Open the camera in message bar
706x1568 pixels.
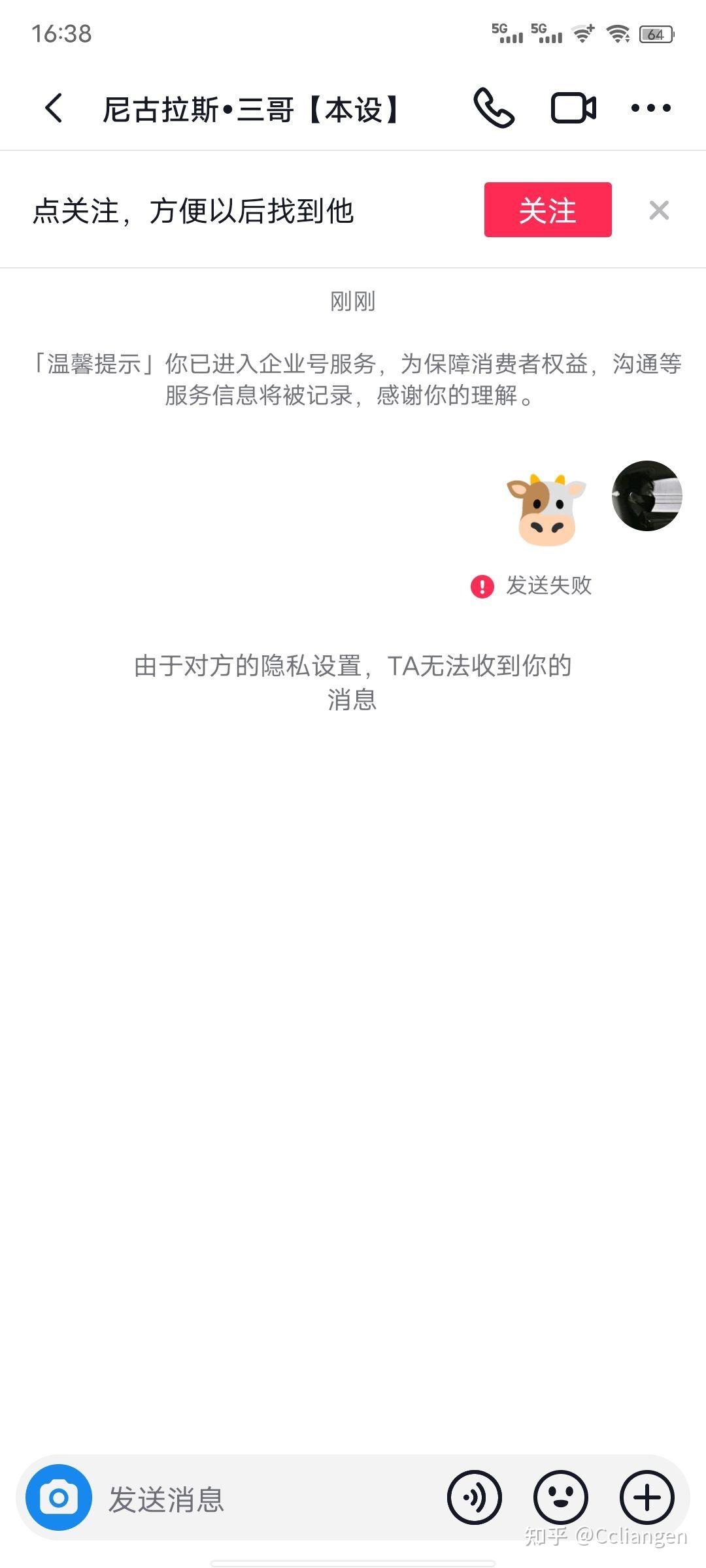tap(58, 1497)
